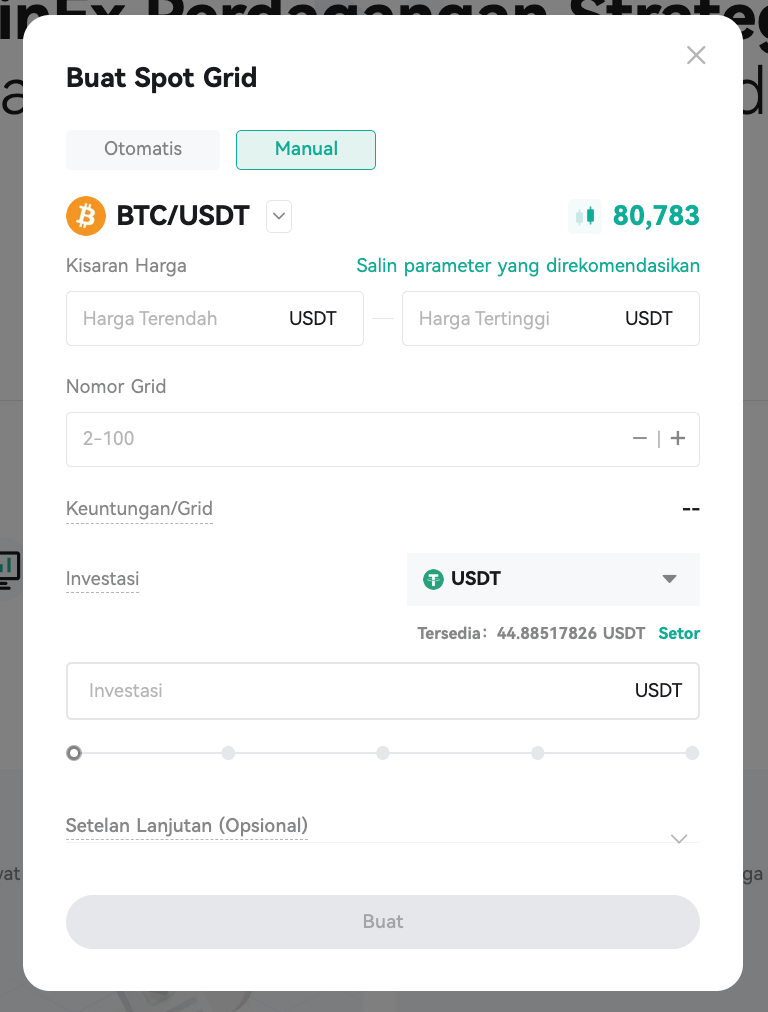Open the BTC/USDT pair dropdown
This screenshot has width=768, height=1012.
point(279,216)
